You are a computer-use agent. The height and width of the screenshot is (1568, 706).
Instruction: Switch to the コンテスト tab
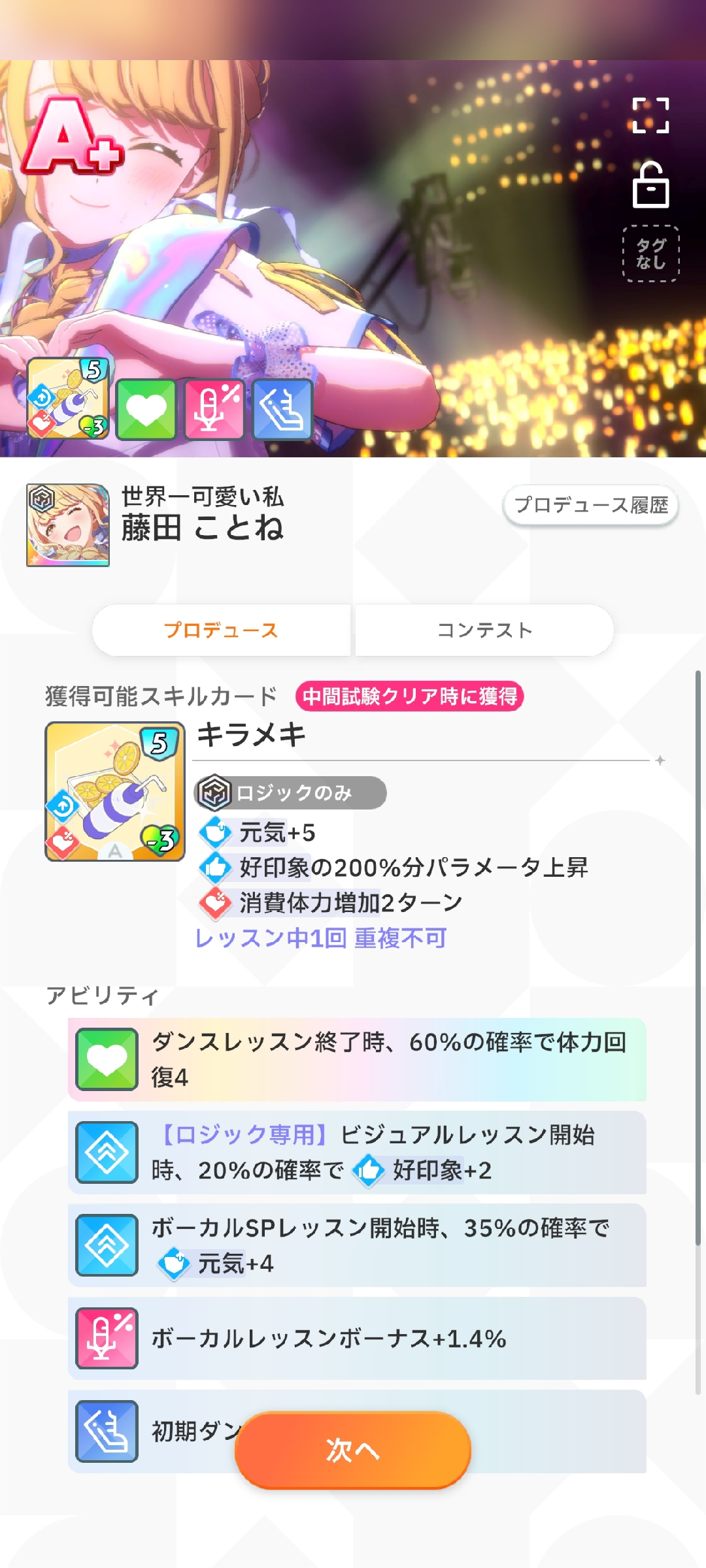pyautogui.click(x=484, y=630)
